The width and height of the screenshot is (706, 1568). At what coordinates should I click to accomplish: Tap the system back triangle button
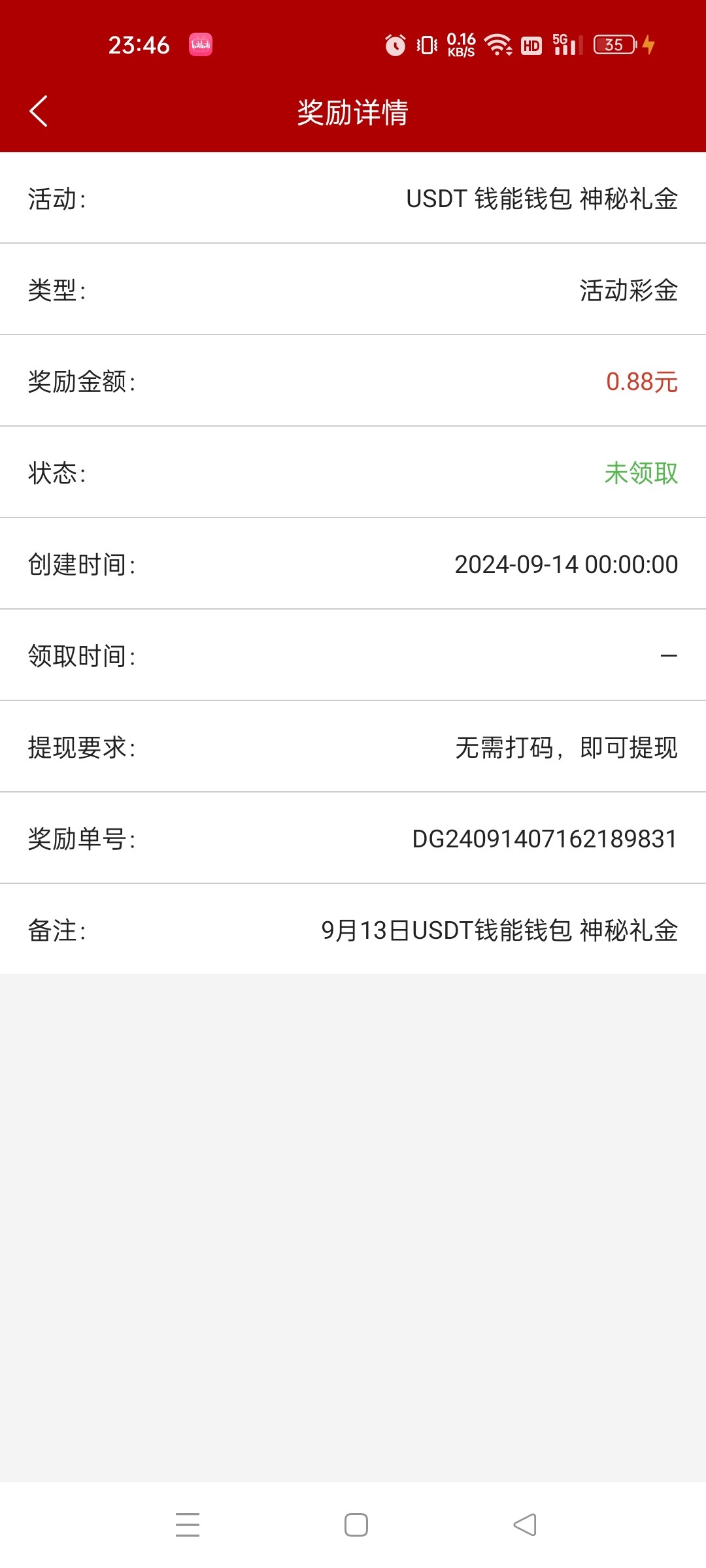point(524,1525)
